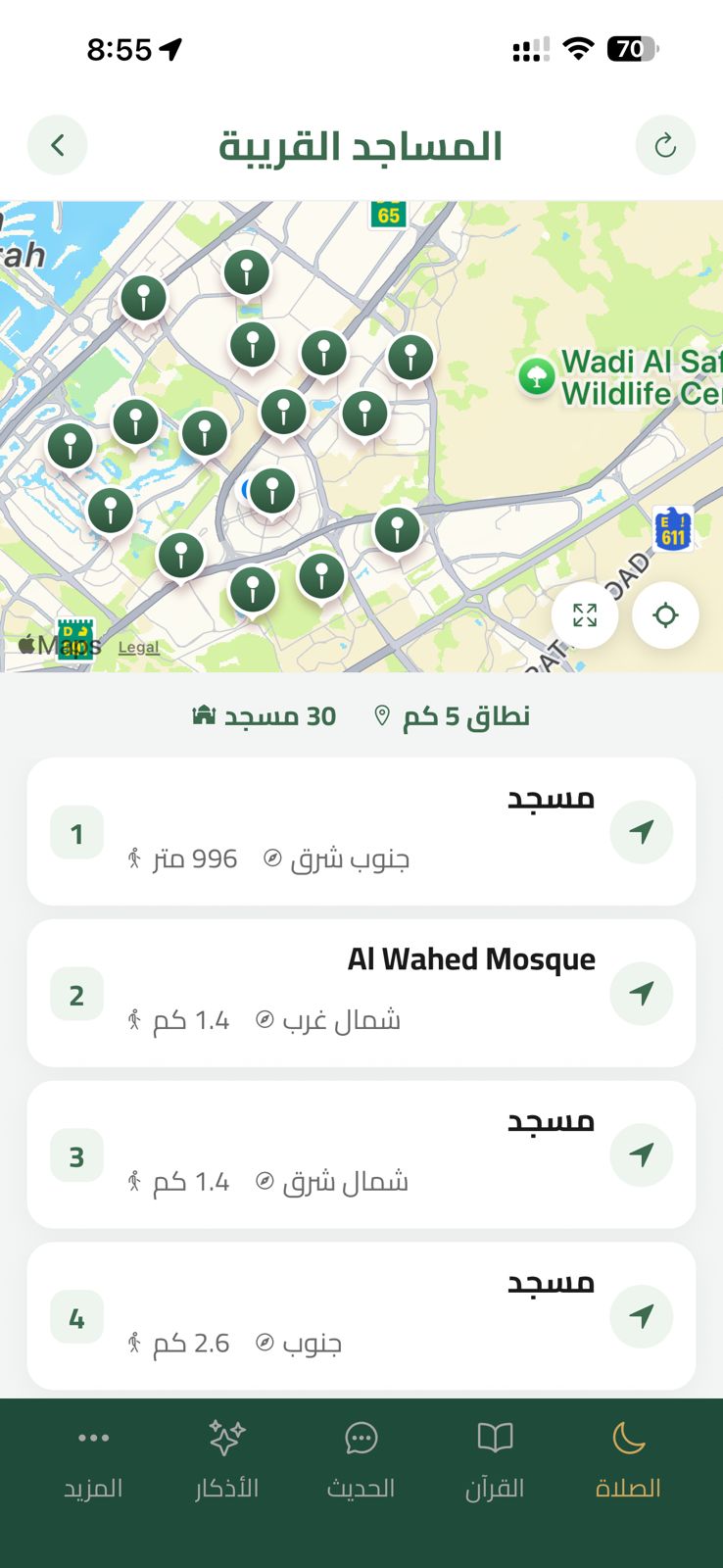
Task: Tap the navigation arrow on mosque result 1
Action: click(x=642, y=831)
